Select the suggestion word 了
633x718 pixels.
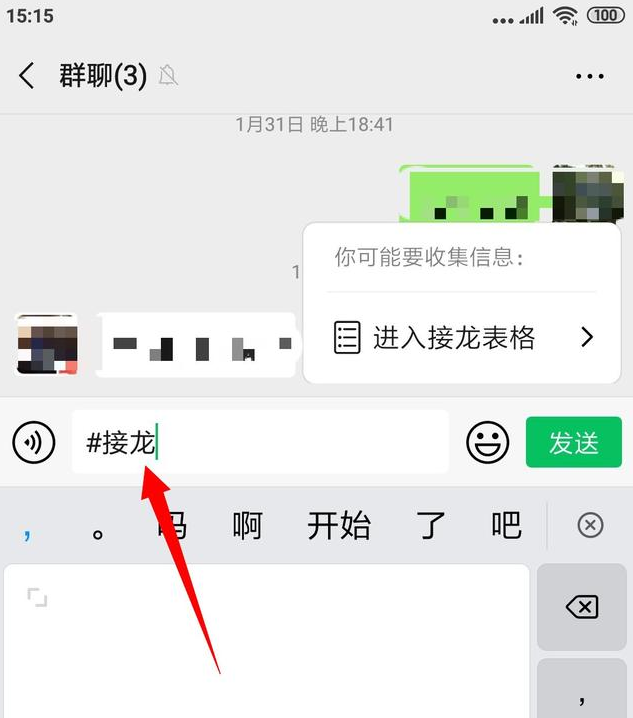pyautogui.click(x=431, y=525)
